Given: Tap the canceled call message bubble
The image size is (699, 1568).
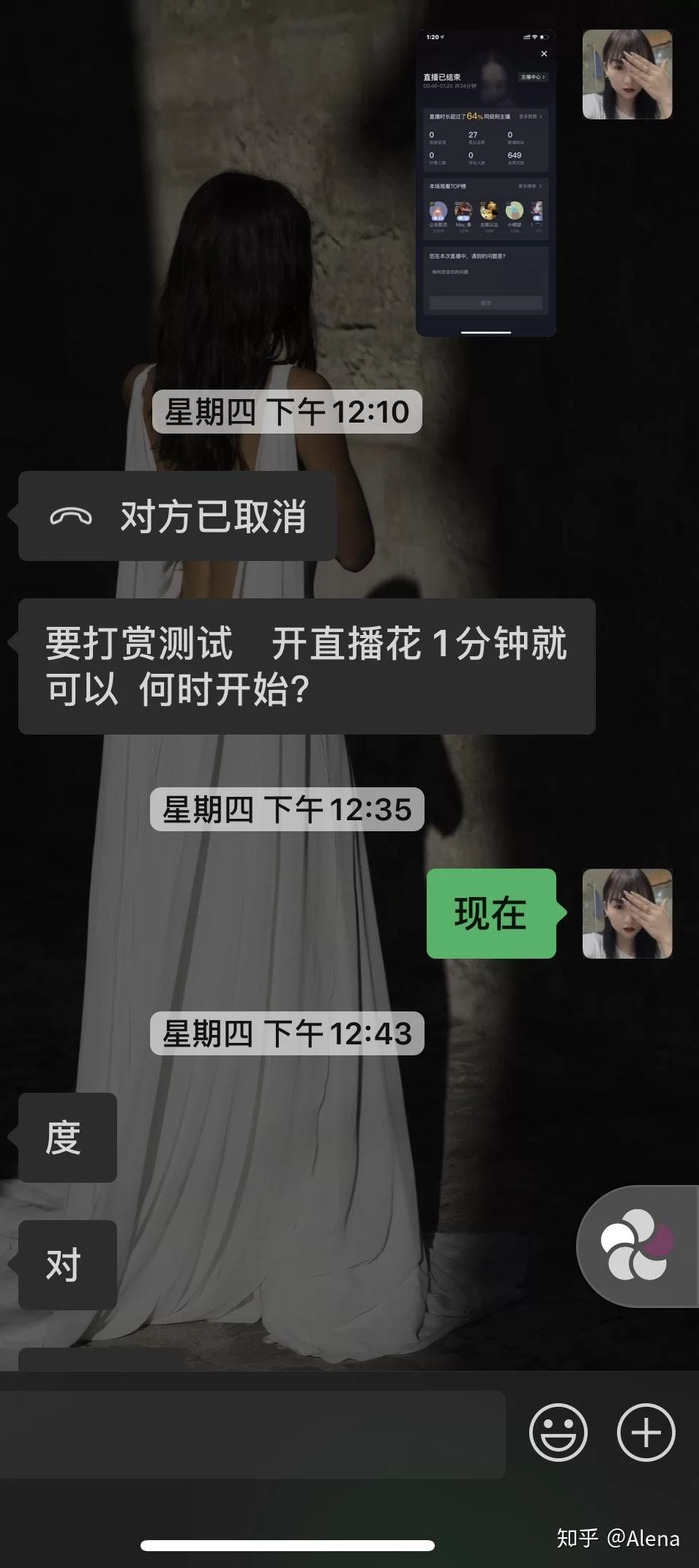Looking at the screenshot, I should (177, 516).
